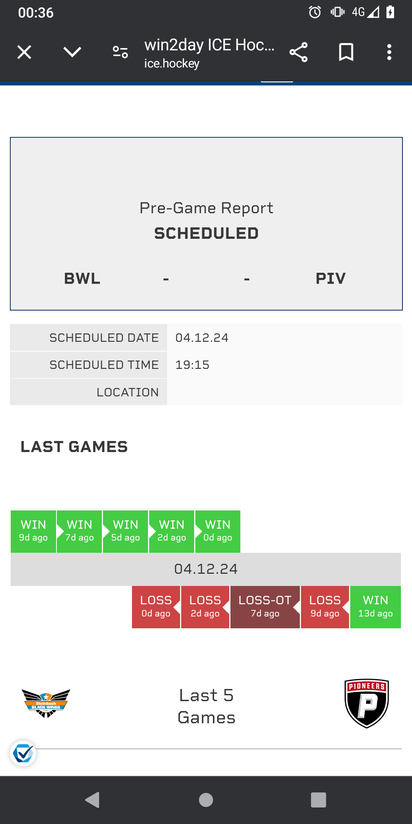
Task: Open the browser overflow menu
Action: (389, 52)
